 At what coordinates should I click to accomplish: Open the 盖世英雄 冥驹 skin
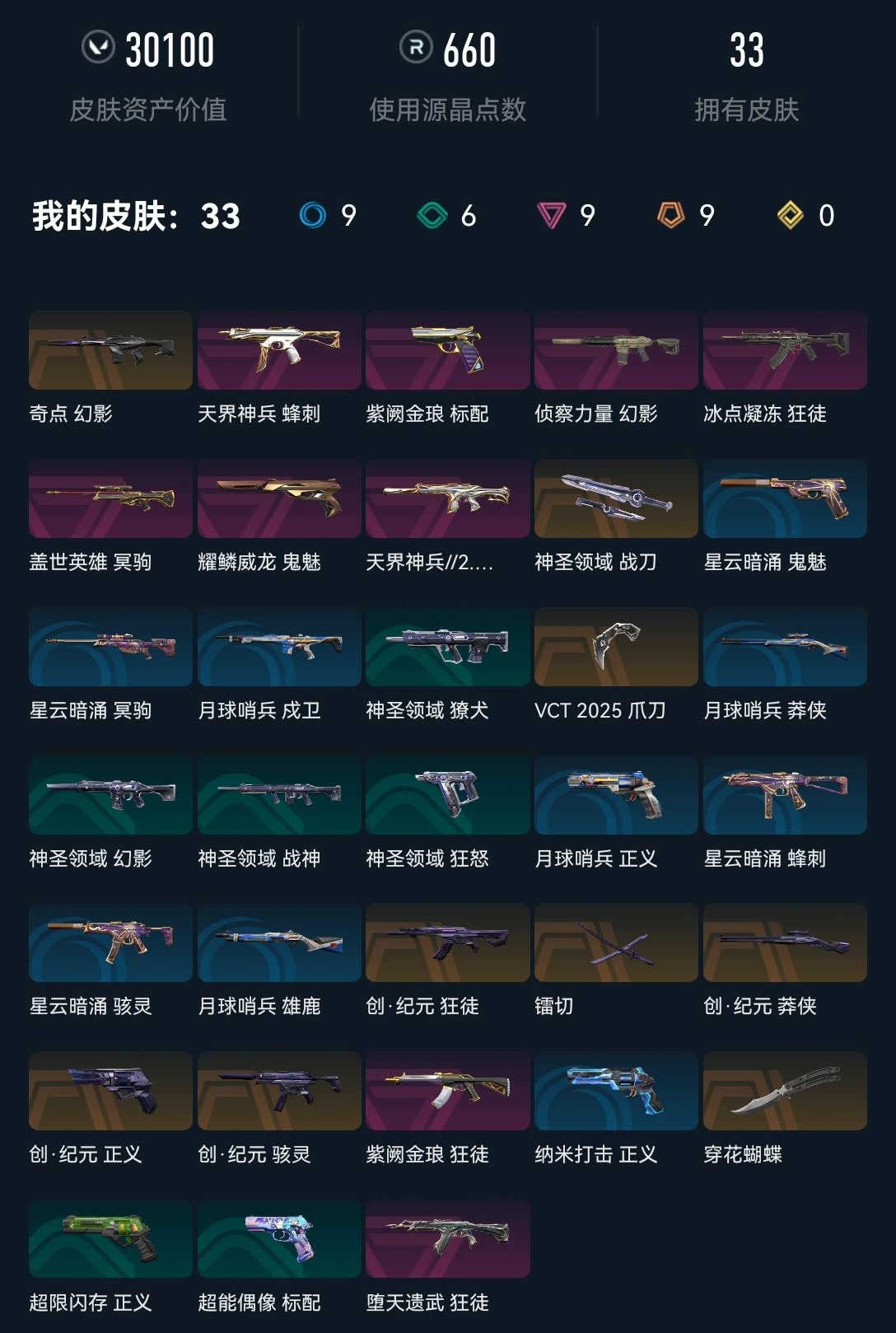[x=110, y=498]
